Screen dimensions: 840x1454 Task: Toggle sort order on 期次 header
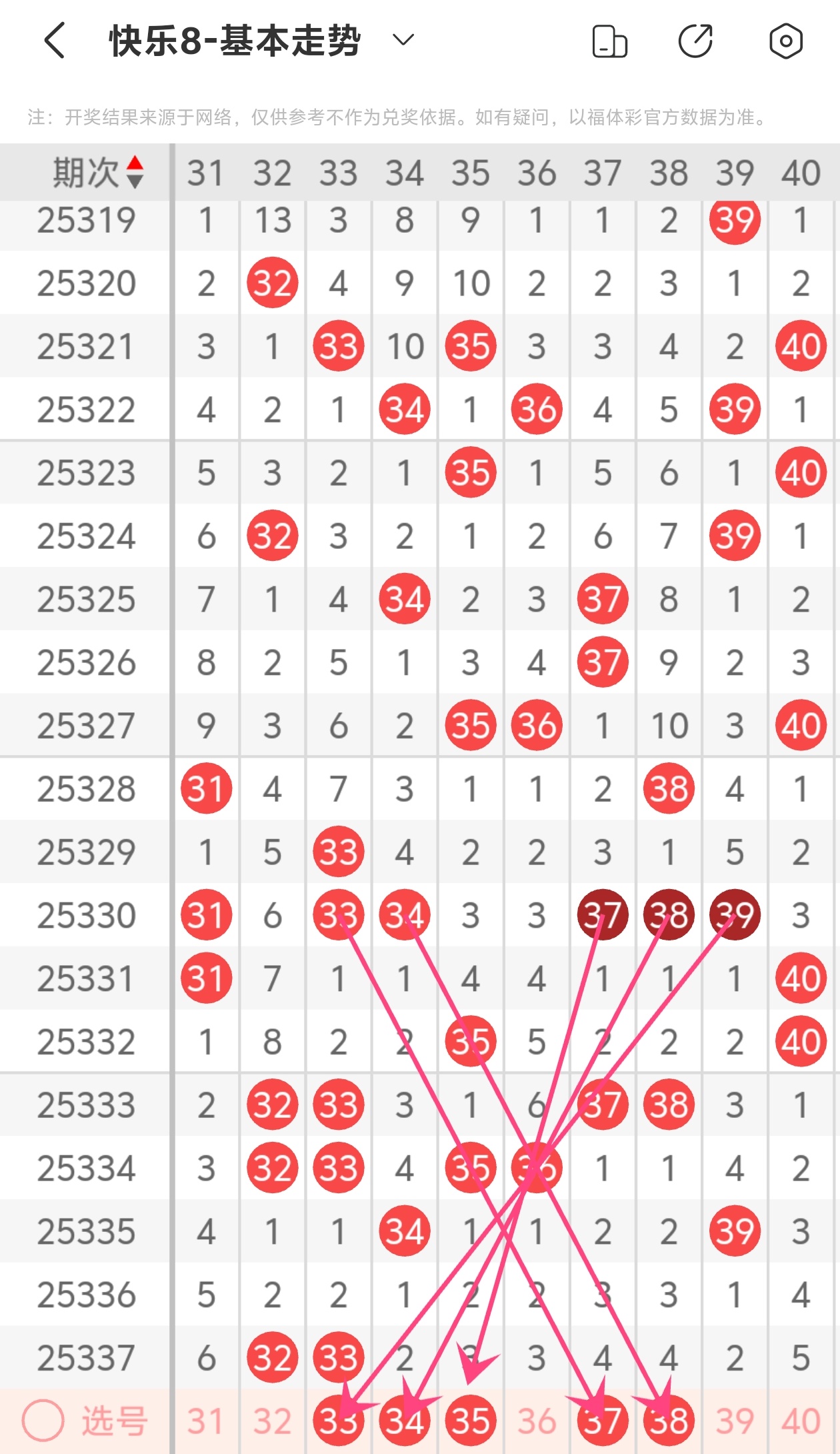[x=135, y=172]
